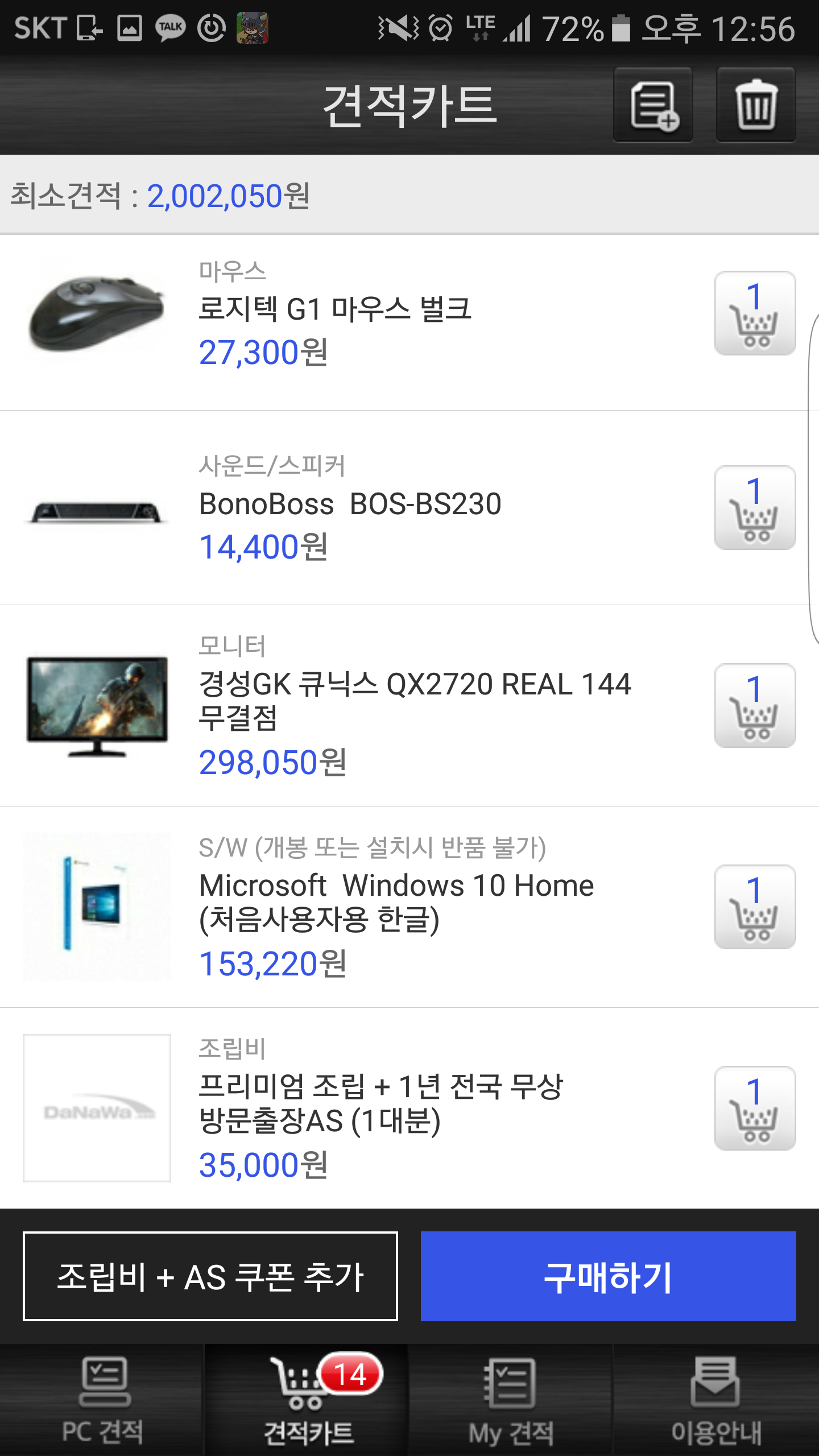This screenshot has height=1456, width=819.
Task: Change quantity for 큐닉스 QX2720 monitor
Action: [755, 706]
